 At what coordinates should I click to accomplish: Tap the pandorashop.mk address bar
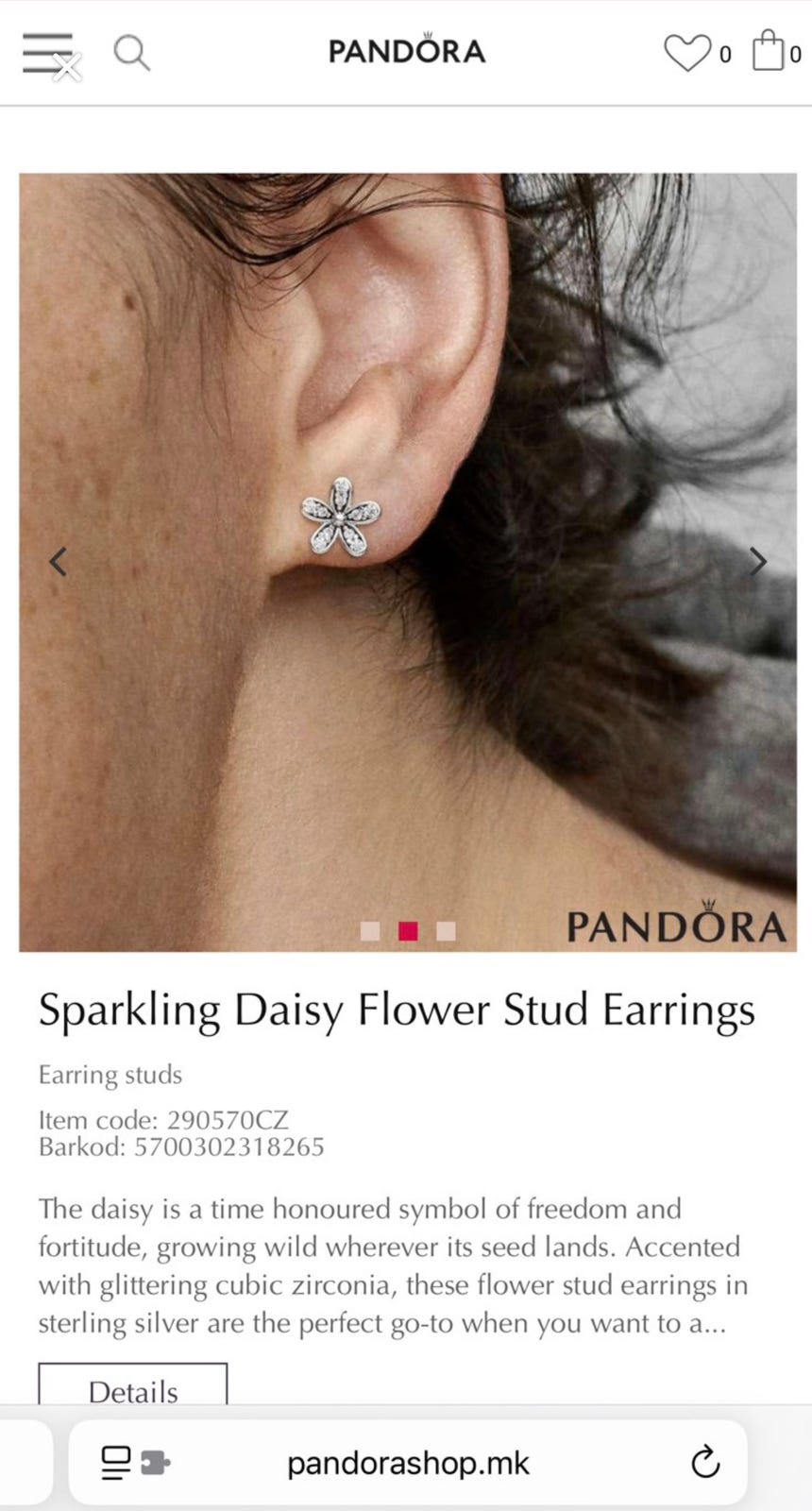(x=408, y=1463)
